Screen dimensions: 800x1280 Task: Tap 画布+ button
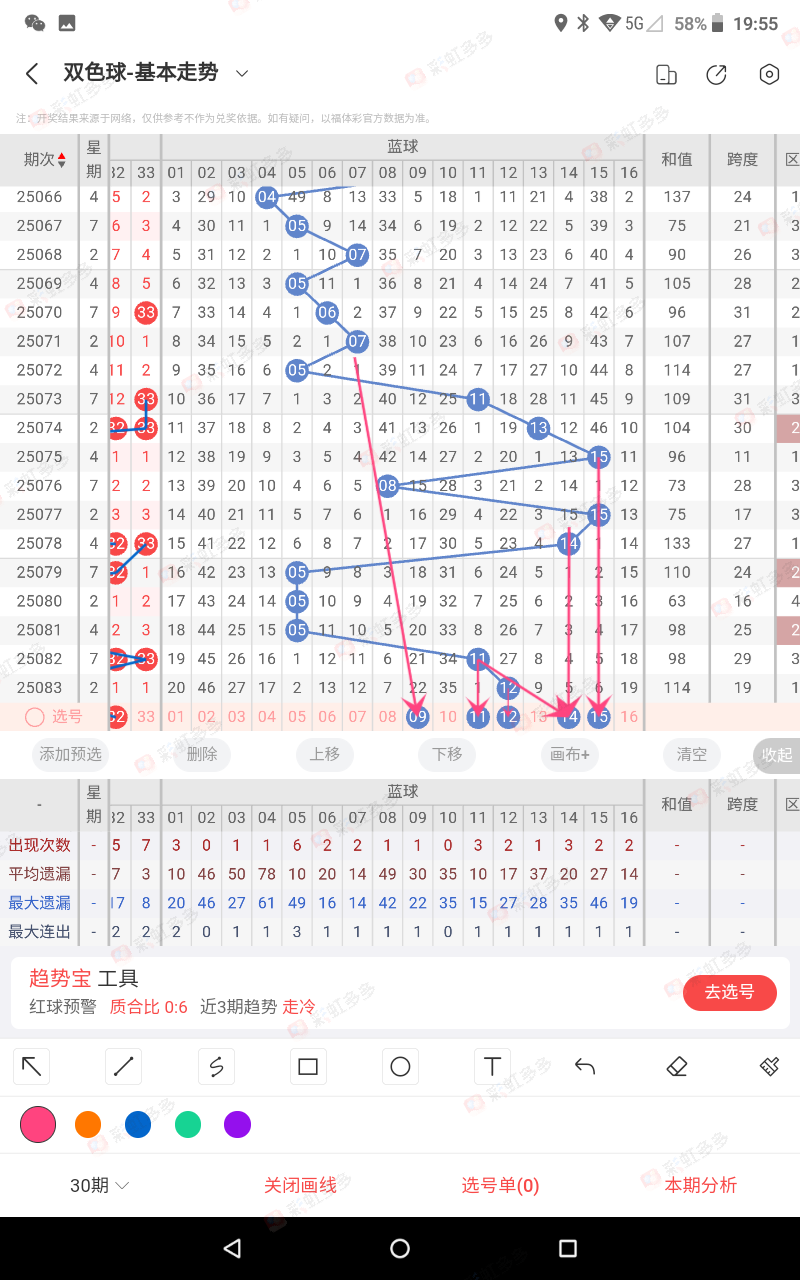pyautogui.click(x=570, y=754)
